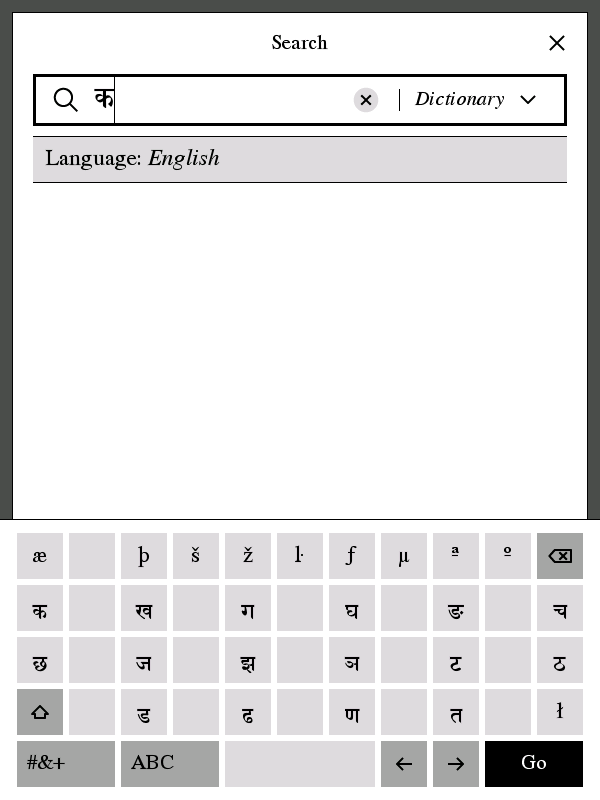The width and height of the screenshot is (600, 800).
Task: Move cursor right with arrow key
Action: click(456, 764)
